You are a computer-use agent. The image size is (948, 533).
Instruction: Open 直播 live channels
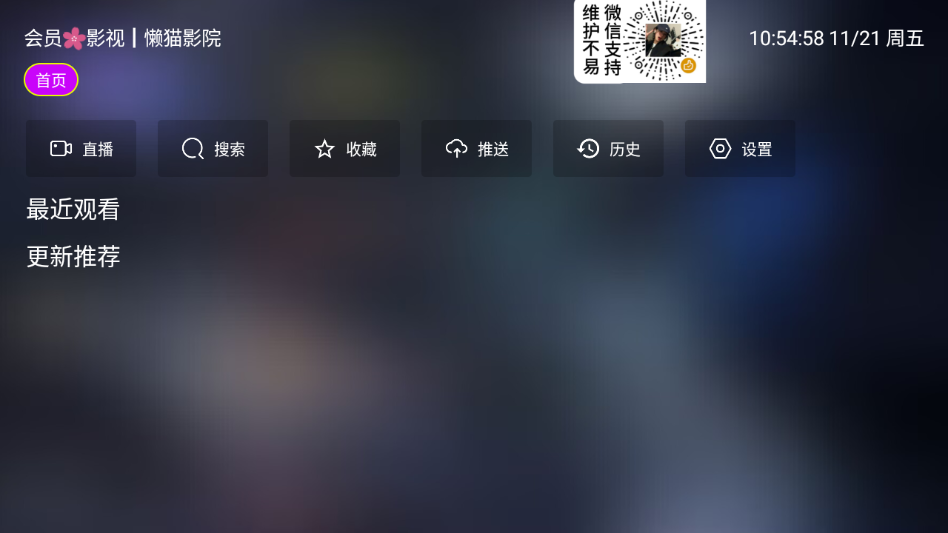point(81,149)
